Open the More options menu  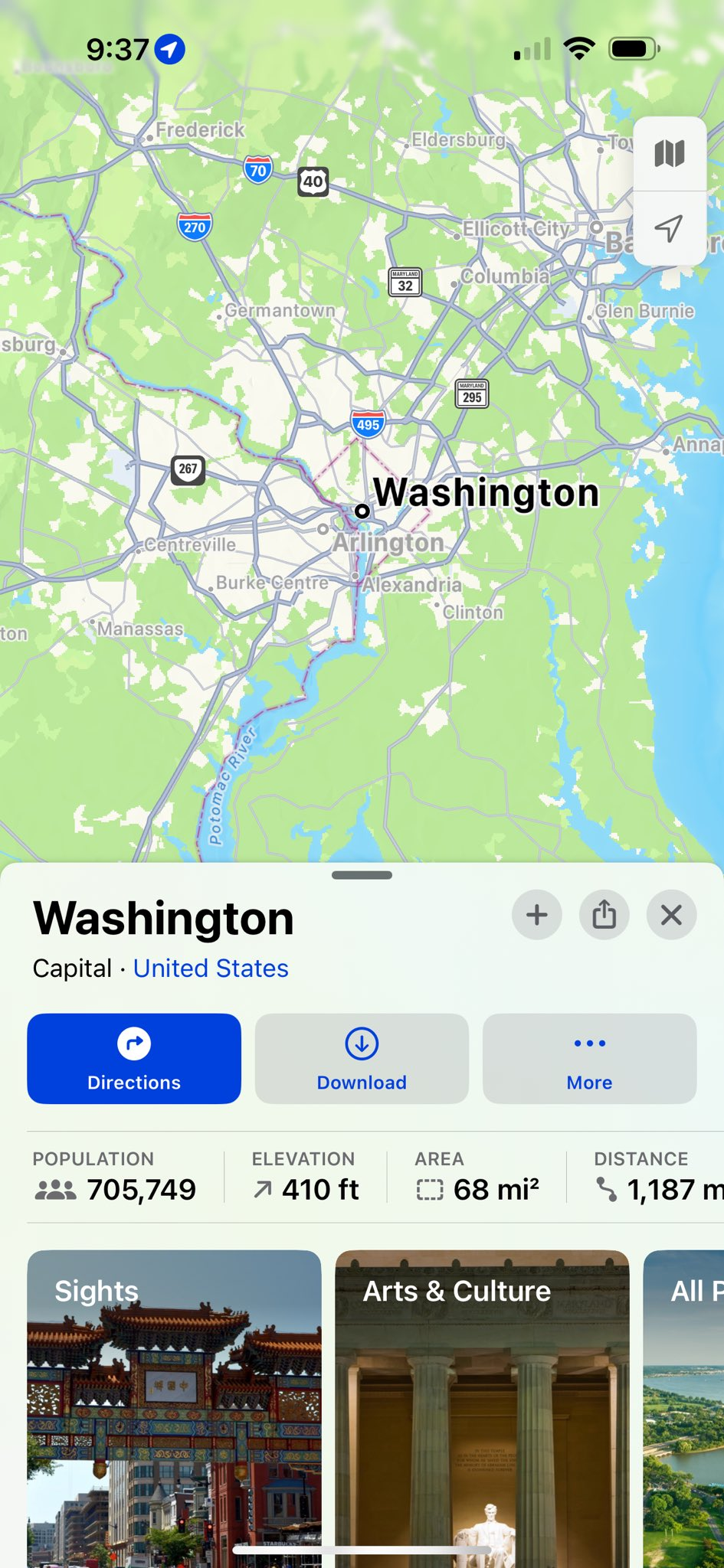[589, 1058]
